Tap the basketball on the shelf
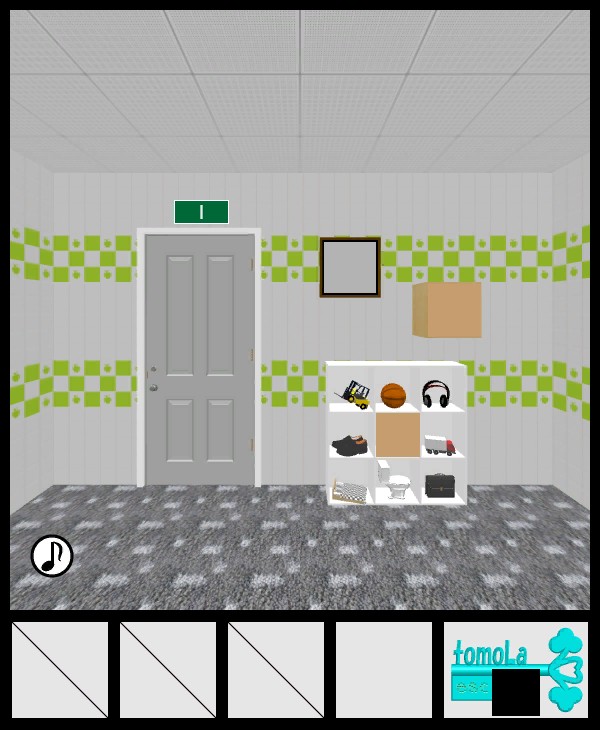 (394, 395)
